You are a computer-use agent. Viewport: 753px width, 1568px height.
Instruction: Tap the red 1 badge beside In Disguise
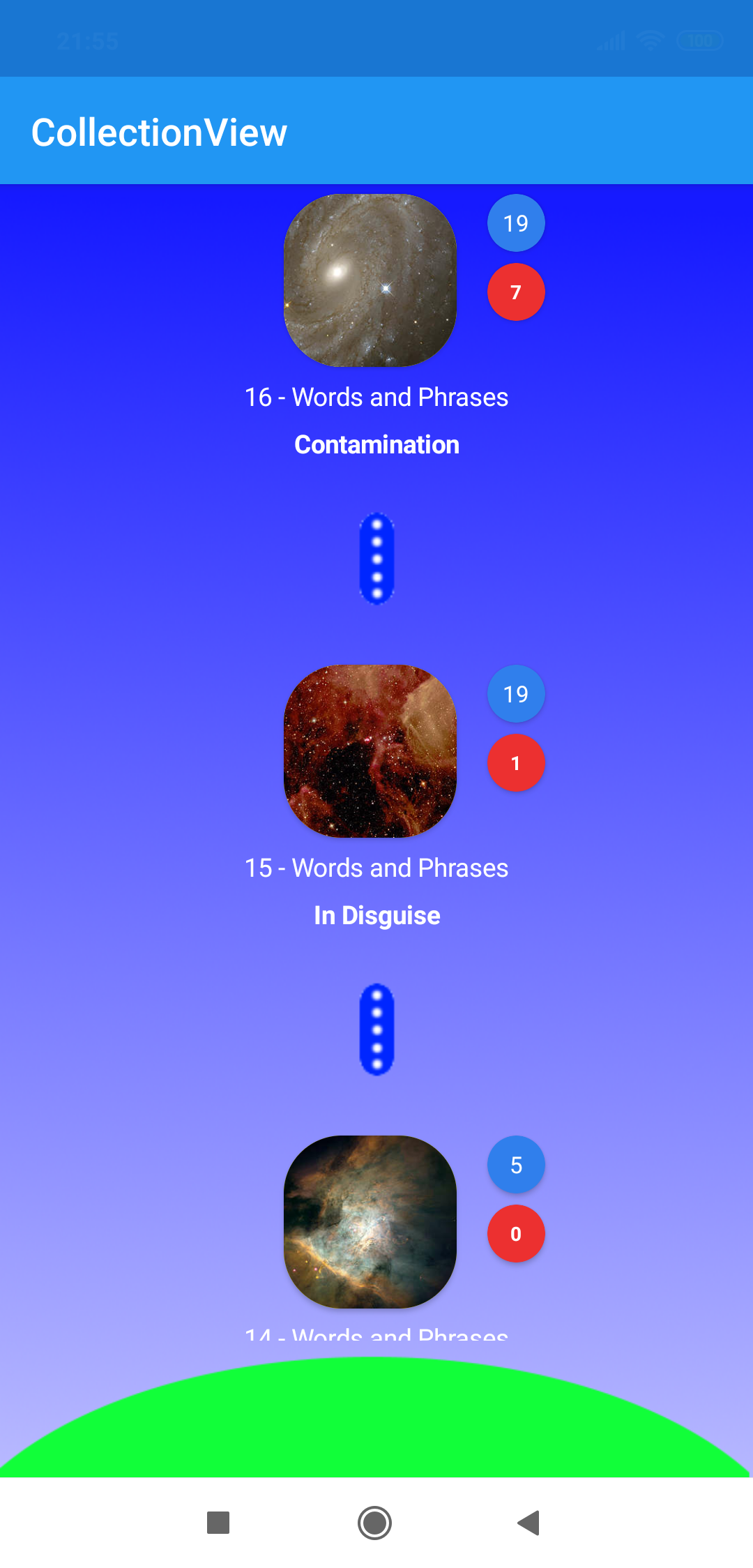pos(516,763)
